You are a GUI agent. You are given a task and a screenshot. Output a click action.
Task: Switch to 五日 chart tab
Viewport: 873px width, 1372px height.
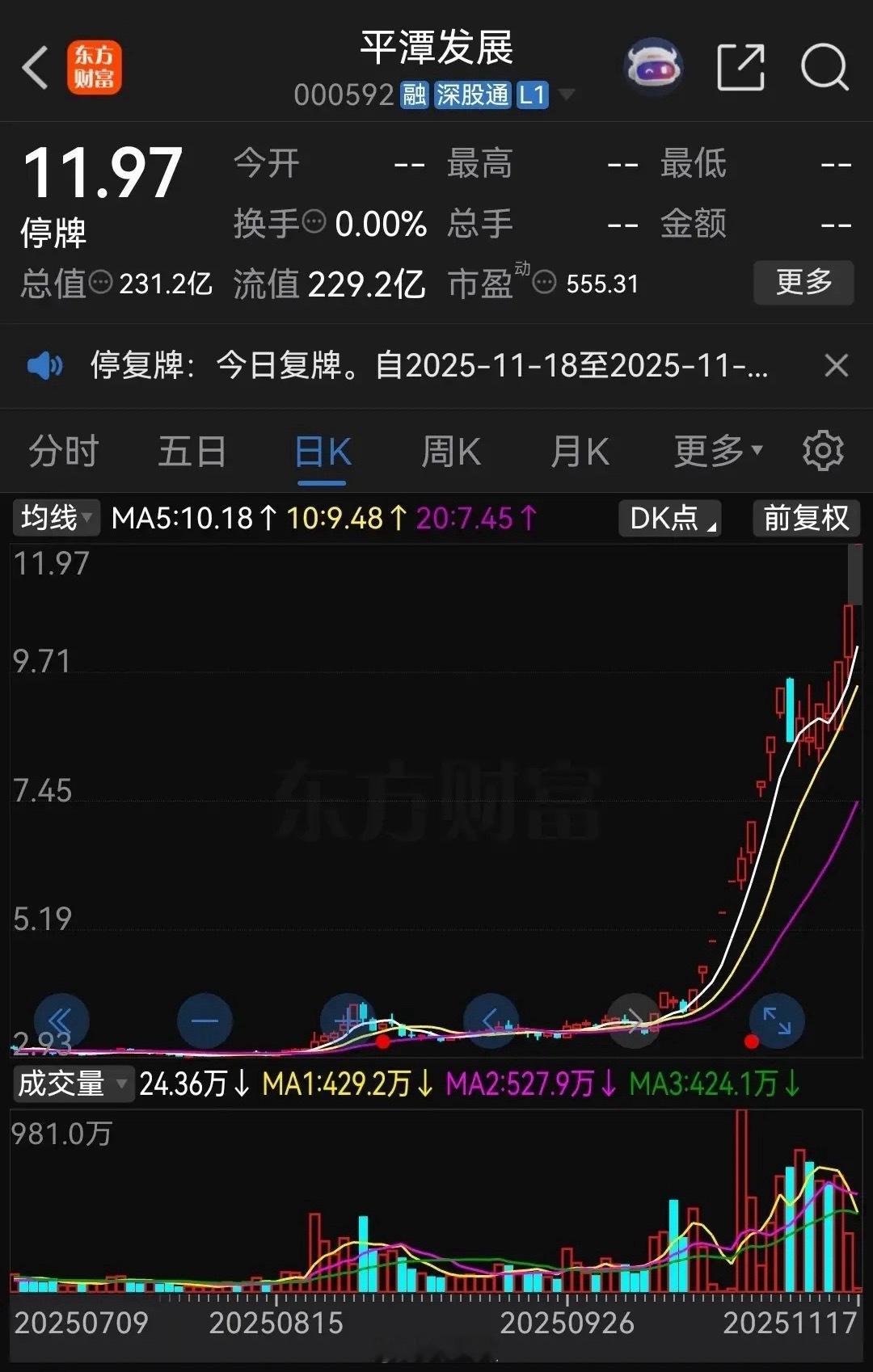192,451
